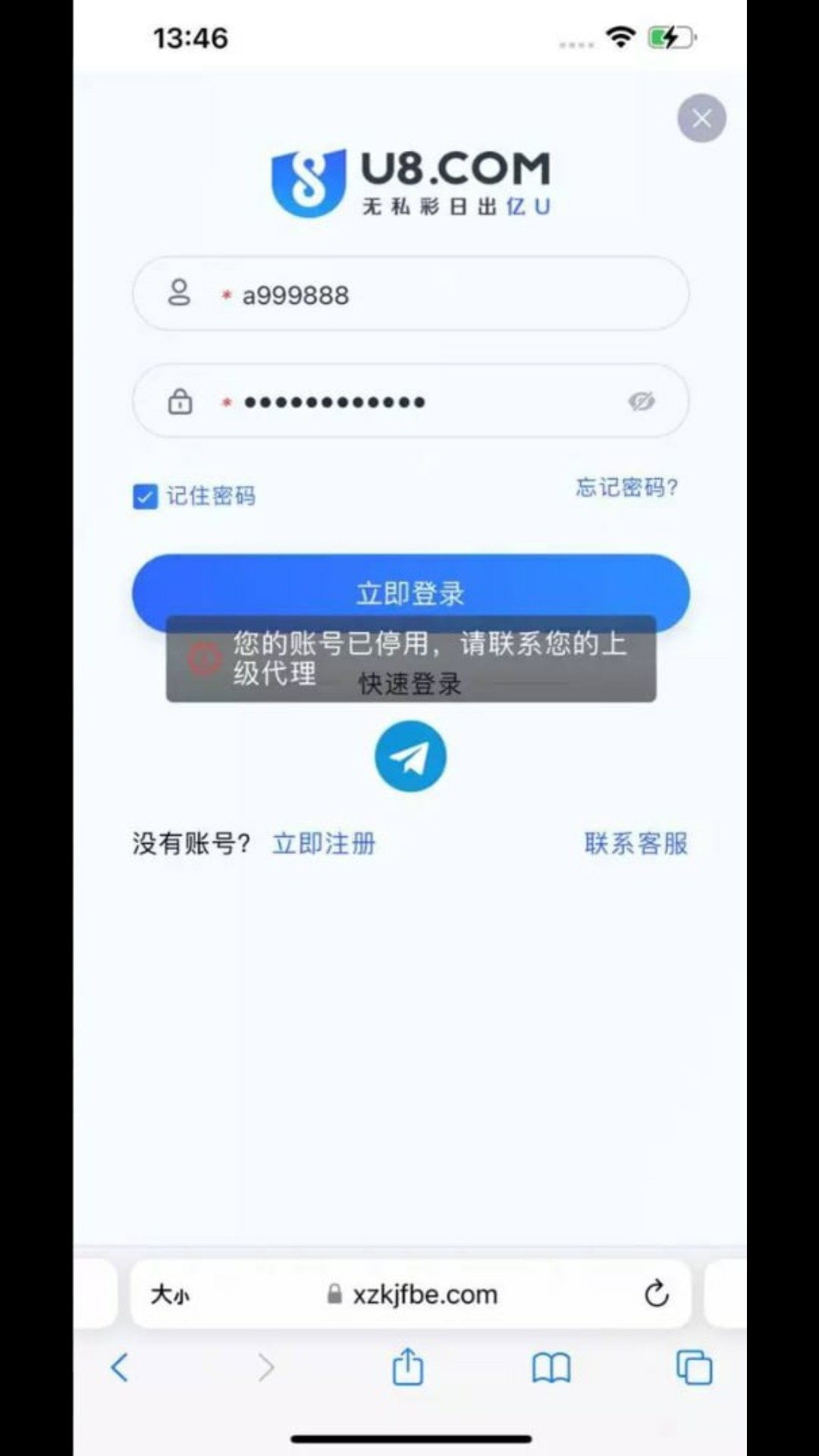Go back in the browser
This screenshot has height=1456, width=819.
click(x=120, y=1368)
